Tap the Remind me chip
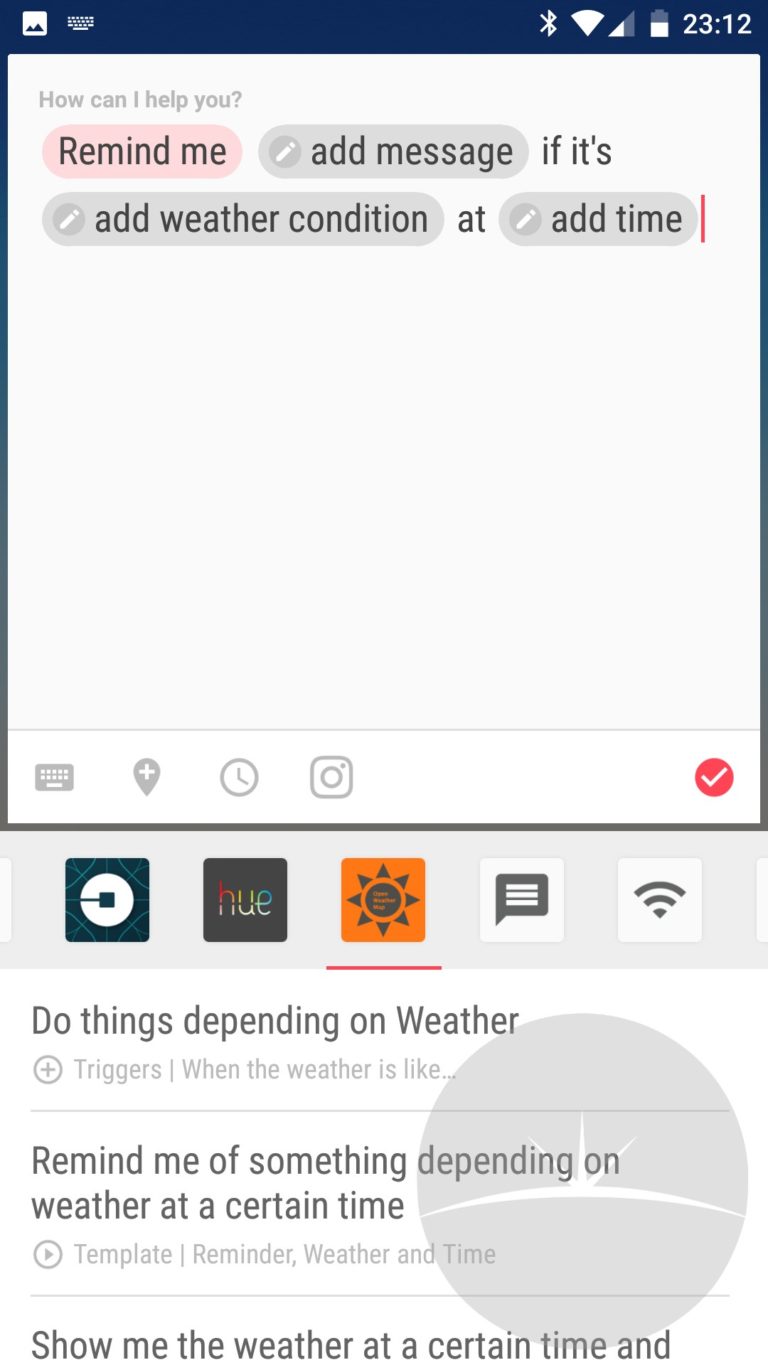Viewport: 768px width, 1365px height. click(142, 152)
